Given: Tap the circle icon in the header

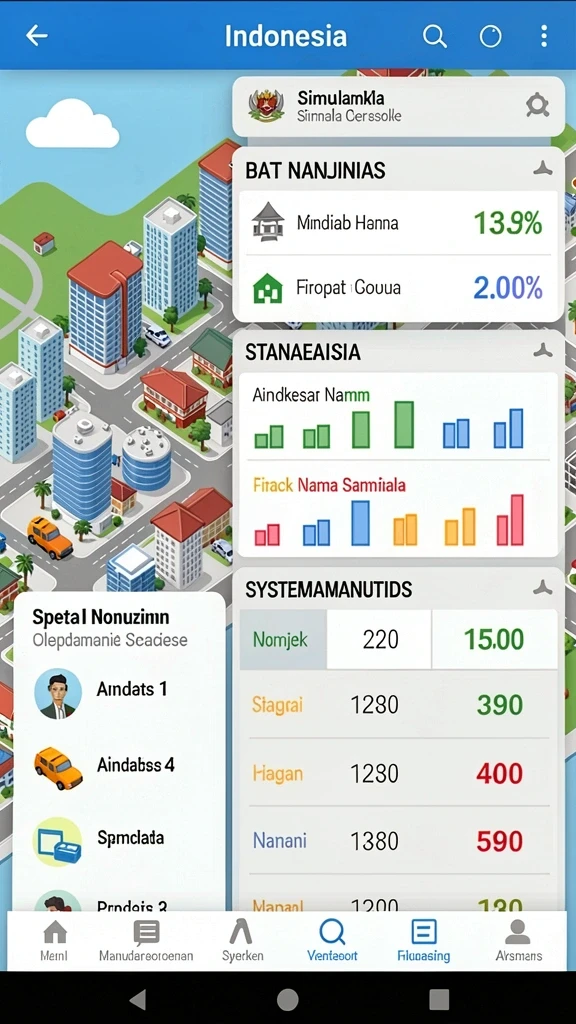Looking at the screenshot, I should [490, 37].
